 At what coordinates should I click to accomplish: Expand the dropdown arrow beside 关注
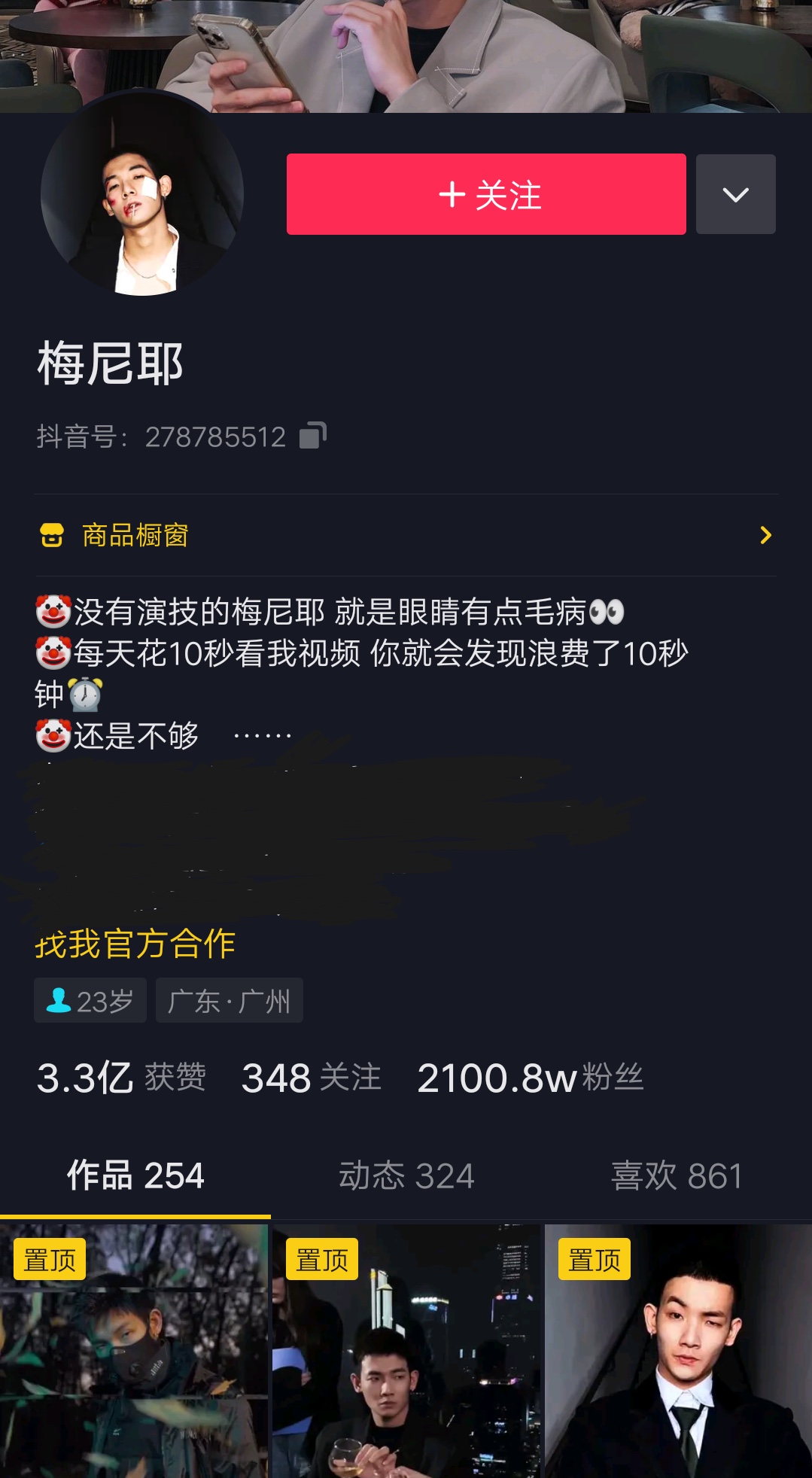(735, 194)
